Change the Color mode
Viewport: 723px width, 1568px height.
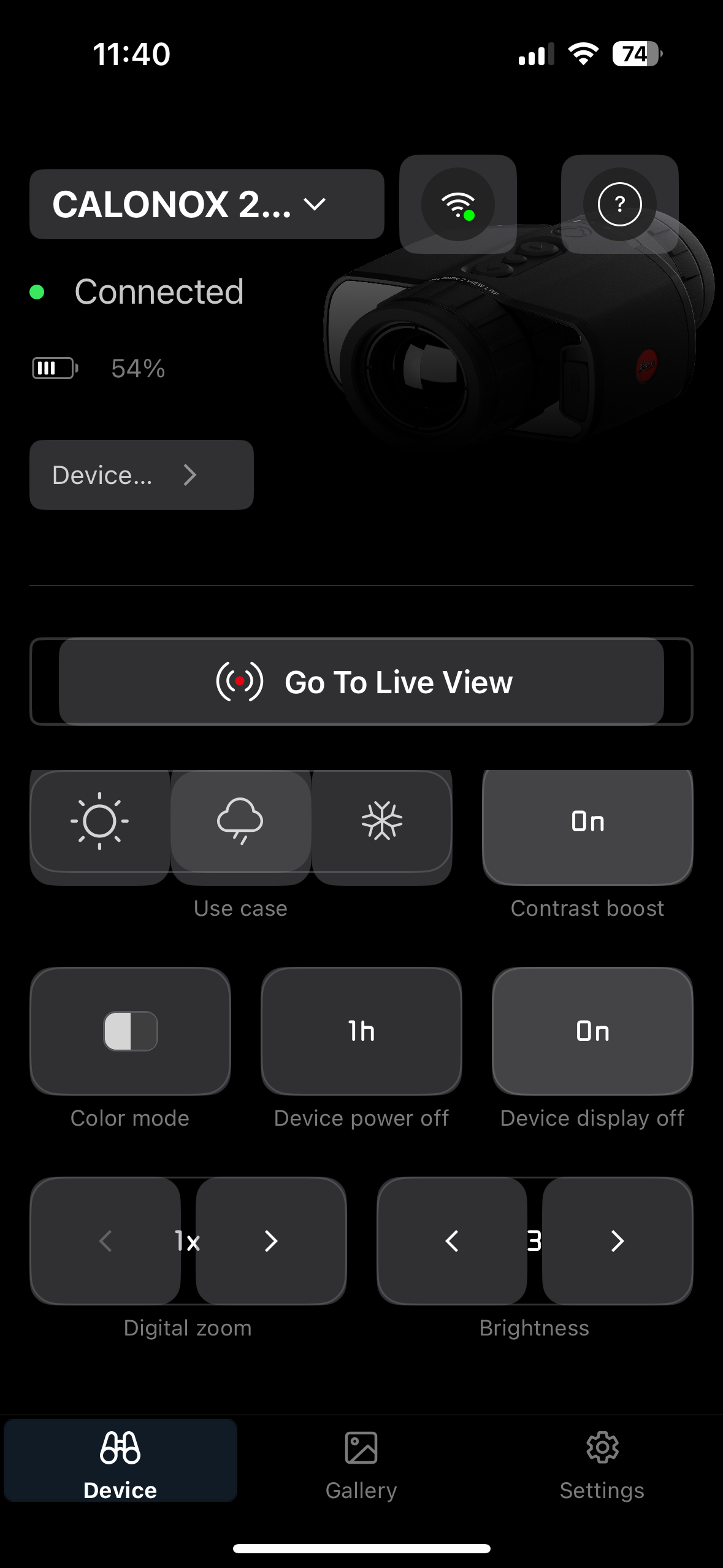[130, 1031]
